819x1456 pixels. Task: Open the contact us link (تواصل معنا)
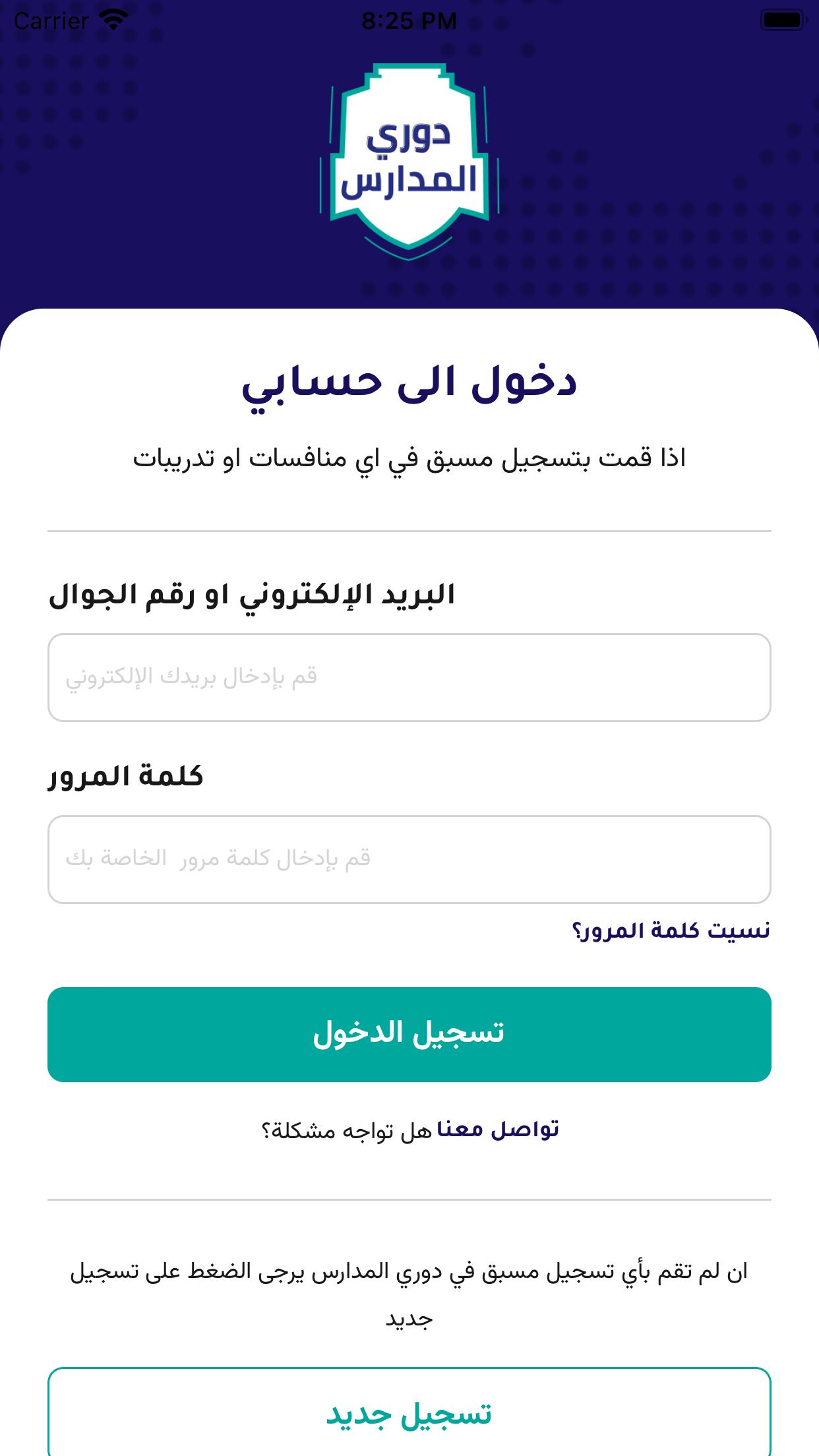(x=498, y=1130)
